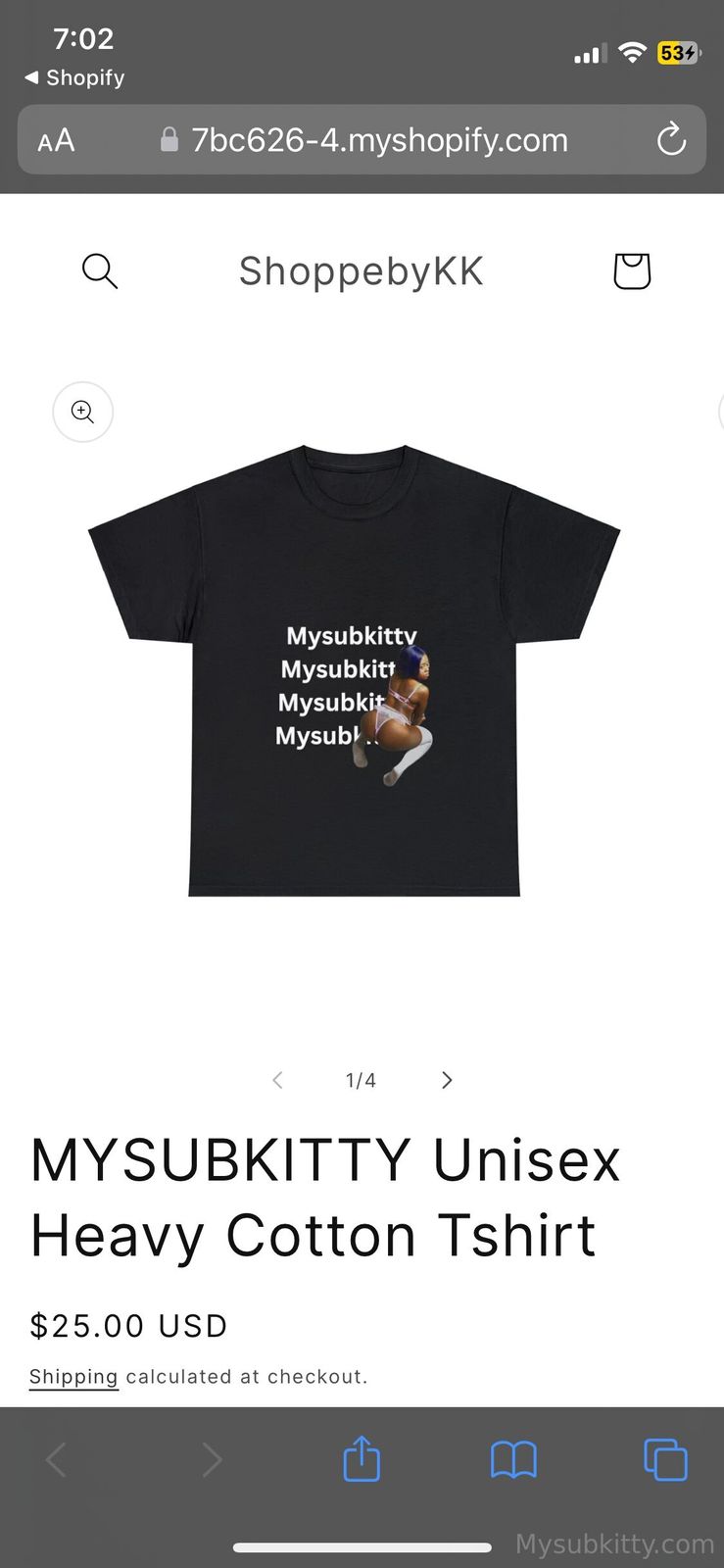Open the store search icon
This screenshot has width=724, height=1568.
(100, 271)
